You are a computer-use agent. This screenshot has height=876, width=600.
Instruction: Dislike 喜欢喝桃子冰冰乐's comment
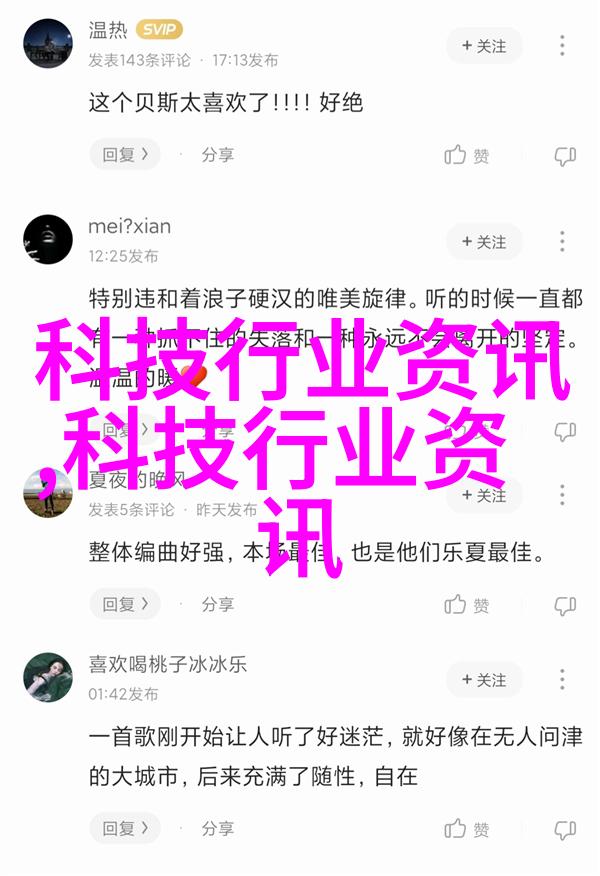565,830
